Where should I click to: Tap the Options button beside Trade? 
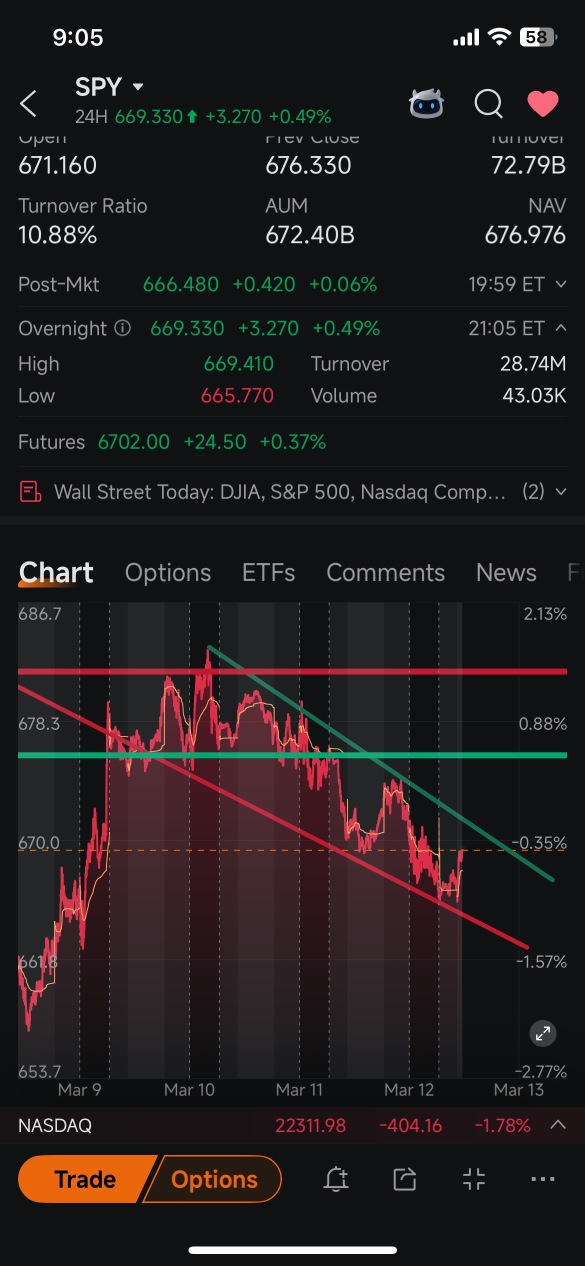click(x=213, y=1179)
